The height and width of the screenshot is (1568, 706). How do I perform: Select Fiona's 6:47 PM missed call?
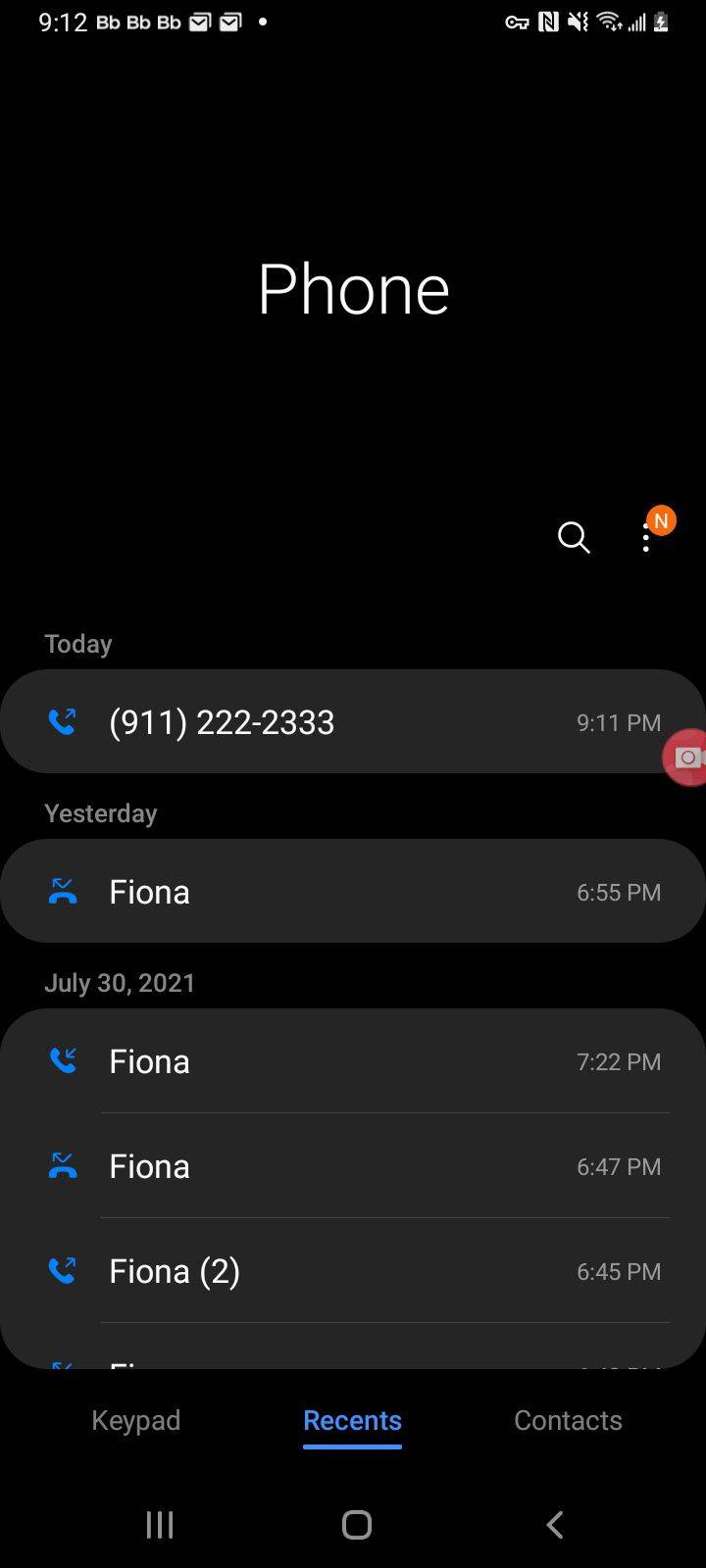point(353,1166)
